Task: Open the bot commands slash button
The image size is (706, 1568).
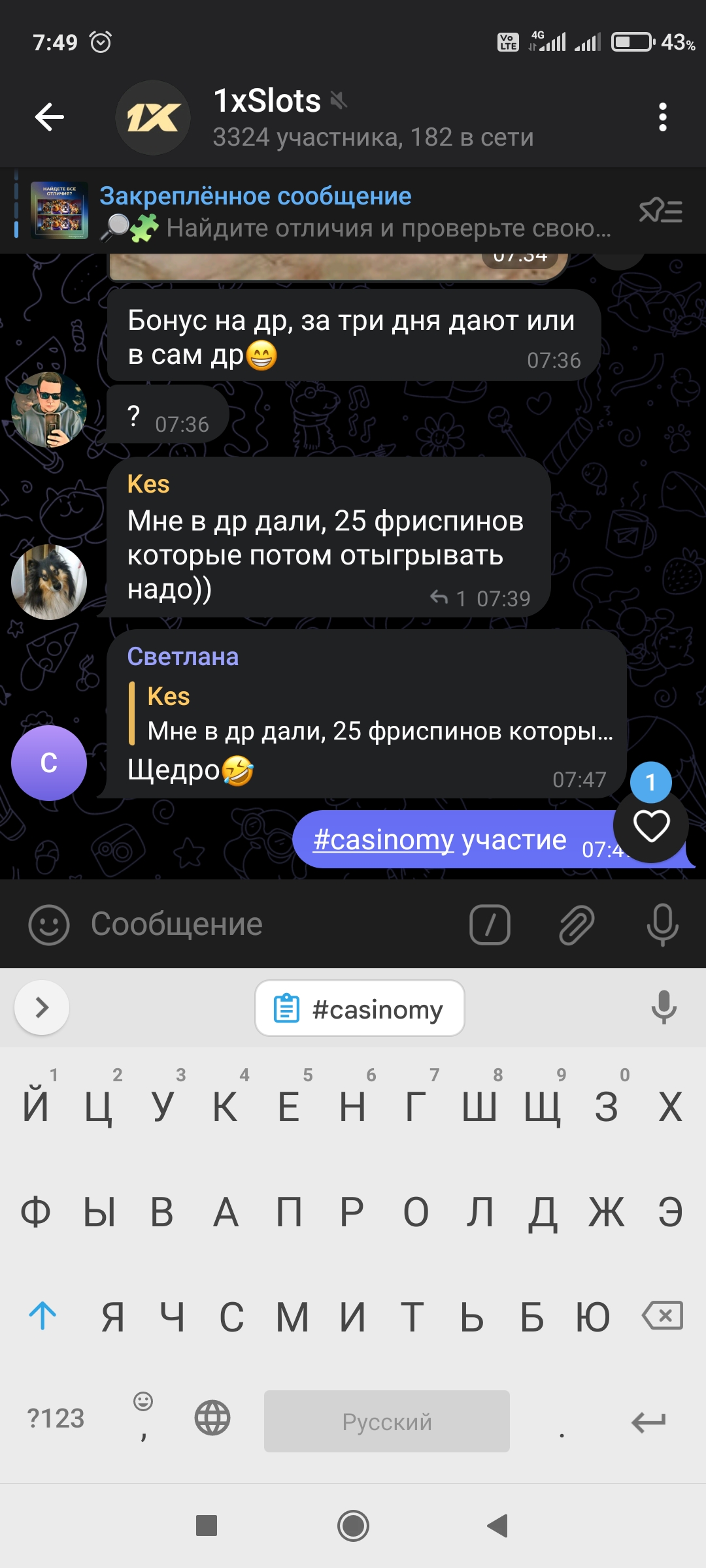Action: tap(490, 924)
